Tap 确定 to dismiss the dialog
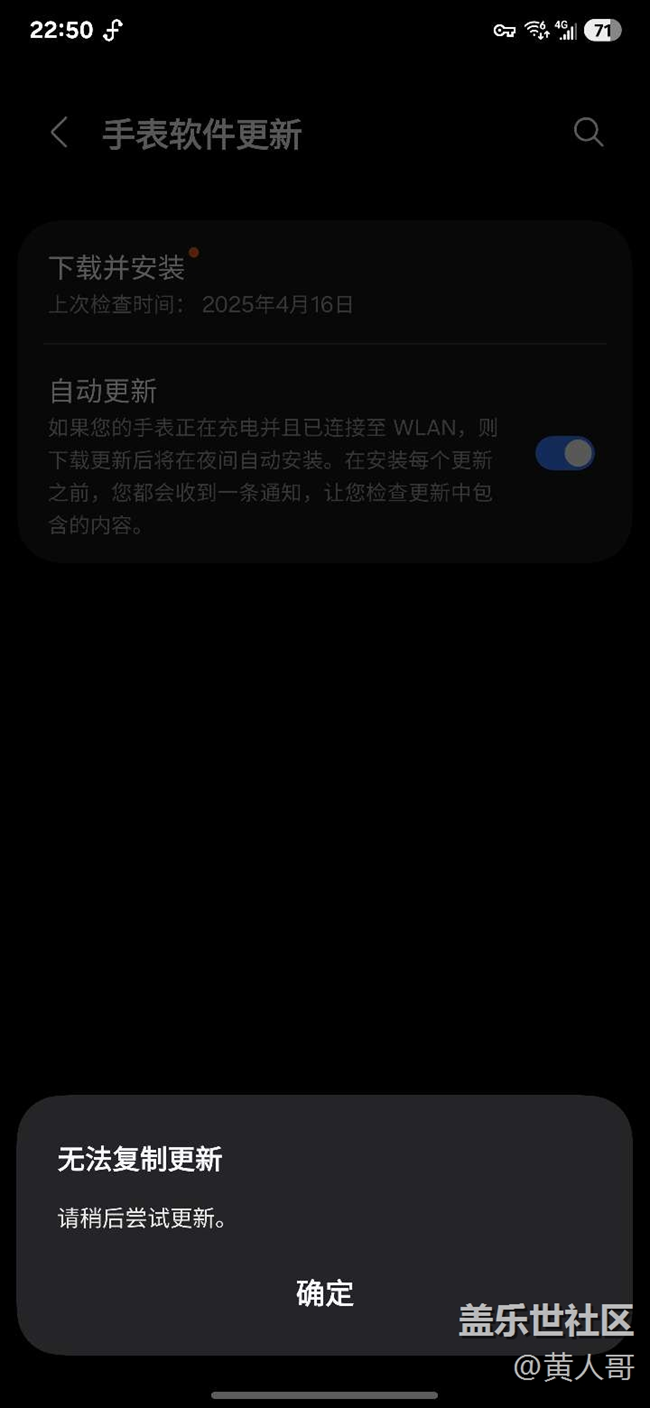This screenshot has height=1408, width=650. point(325,1293)
